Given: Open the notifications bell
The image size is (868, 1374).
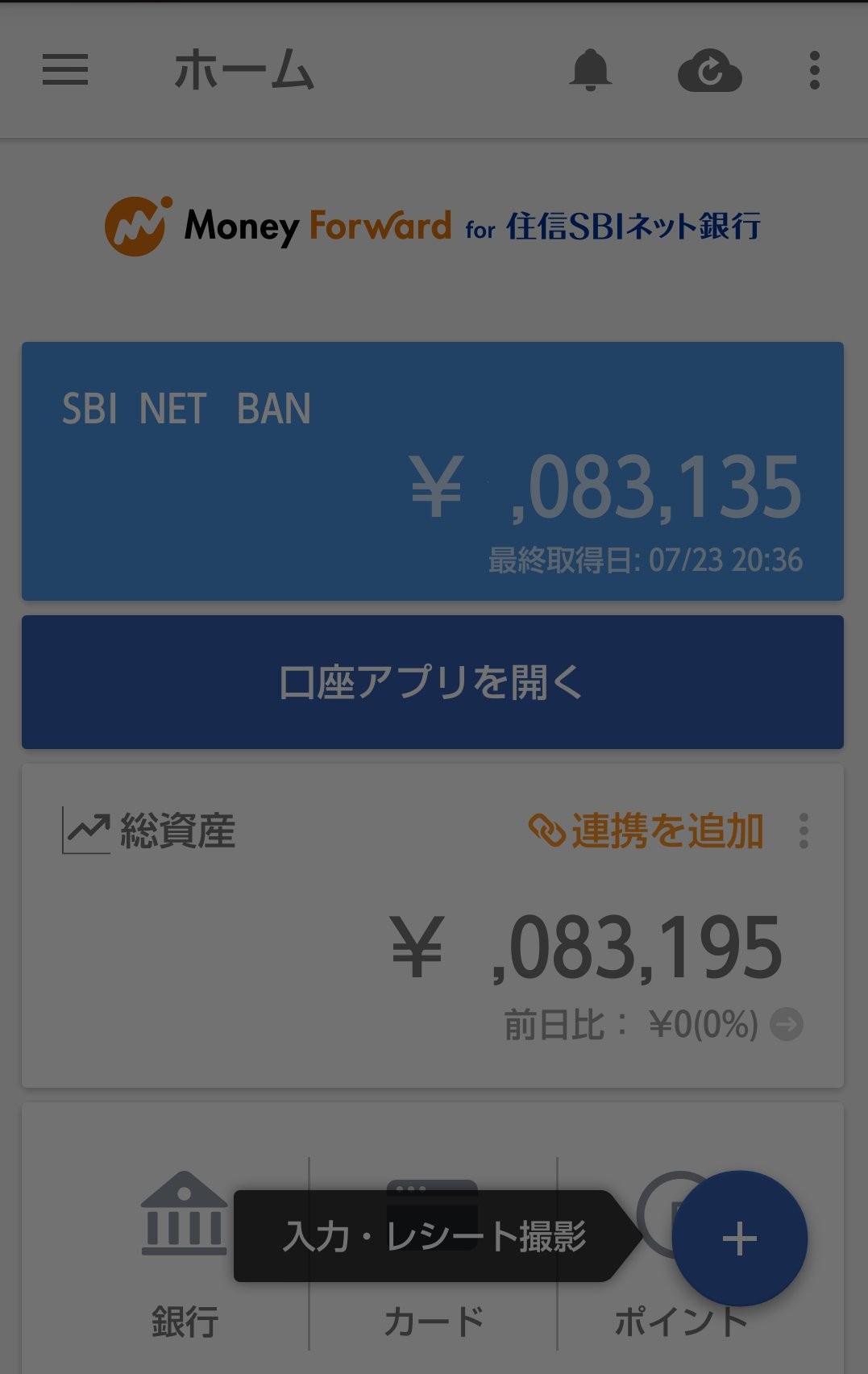Looking at the screenshot, I should 590,70.
